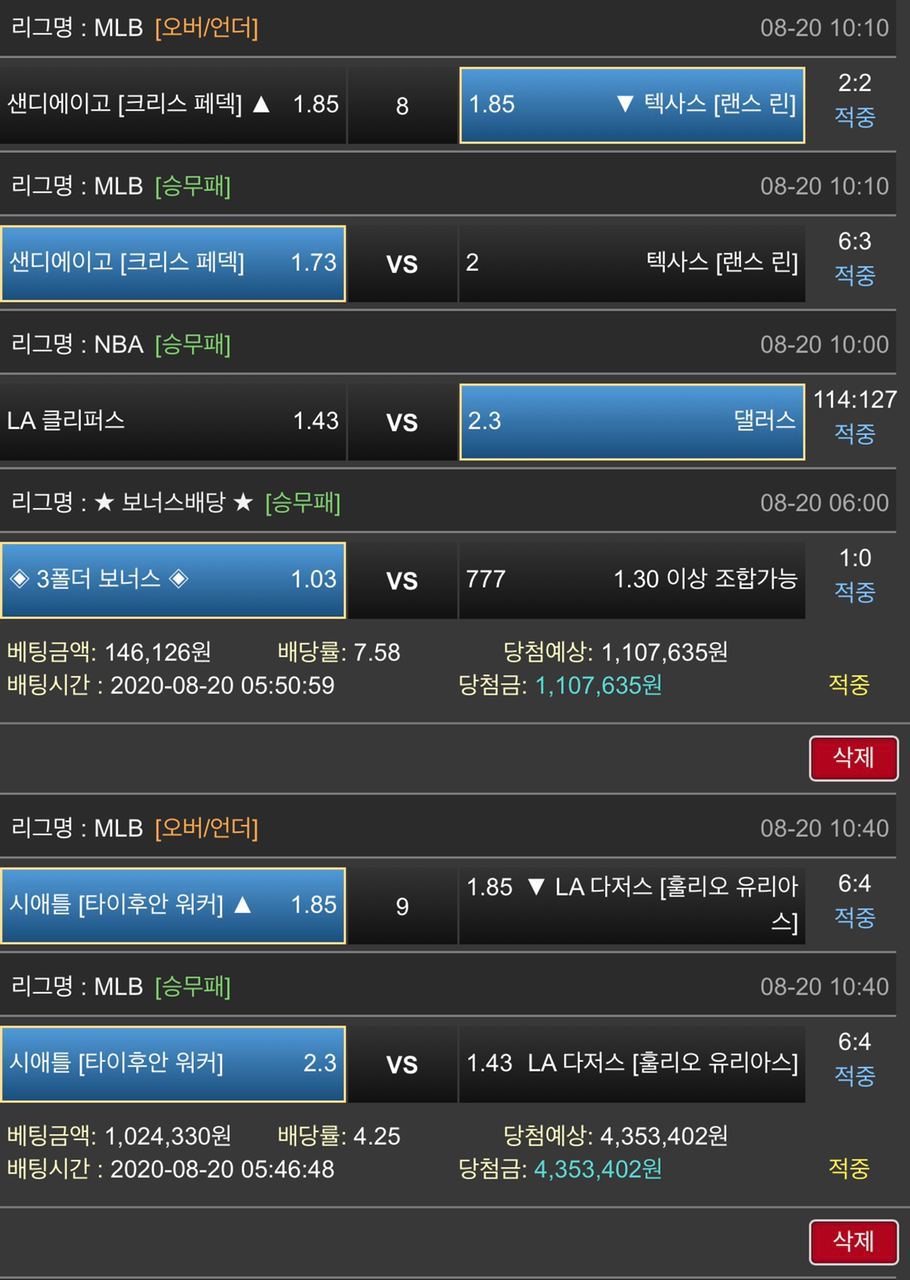Screen dimensions: 910x1280
Task: Delete the 1,024,330원 bet record
Action: click(853, 1241)
